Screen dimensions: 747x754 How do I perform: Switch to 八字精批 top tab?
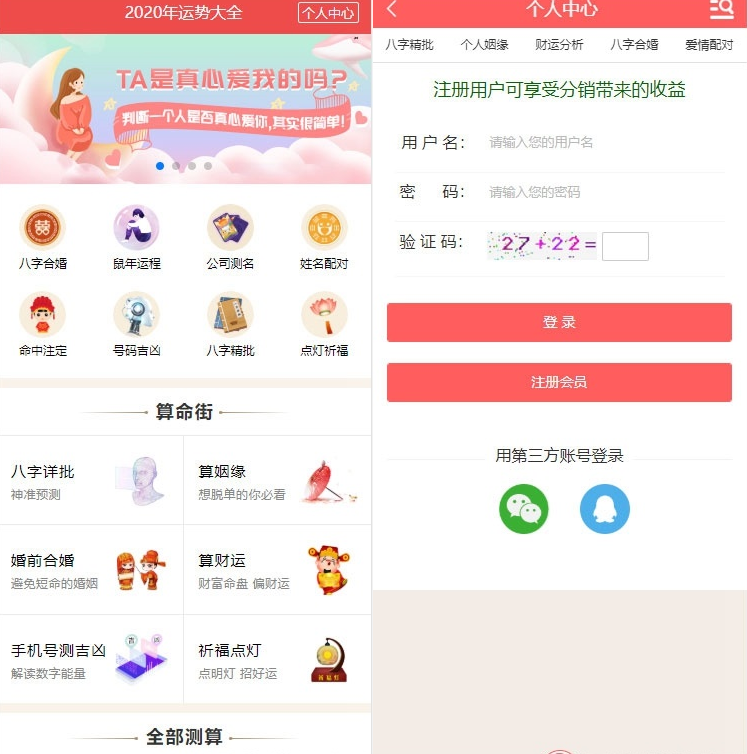point(409,45)
